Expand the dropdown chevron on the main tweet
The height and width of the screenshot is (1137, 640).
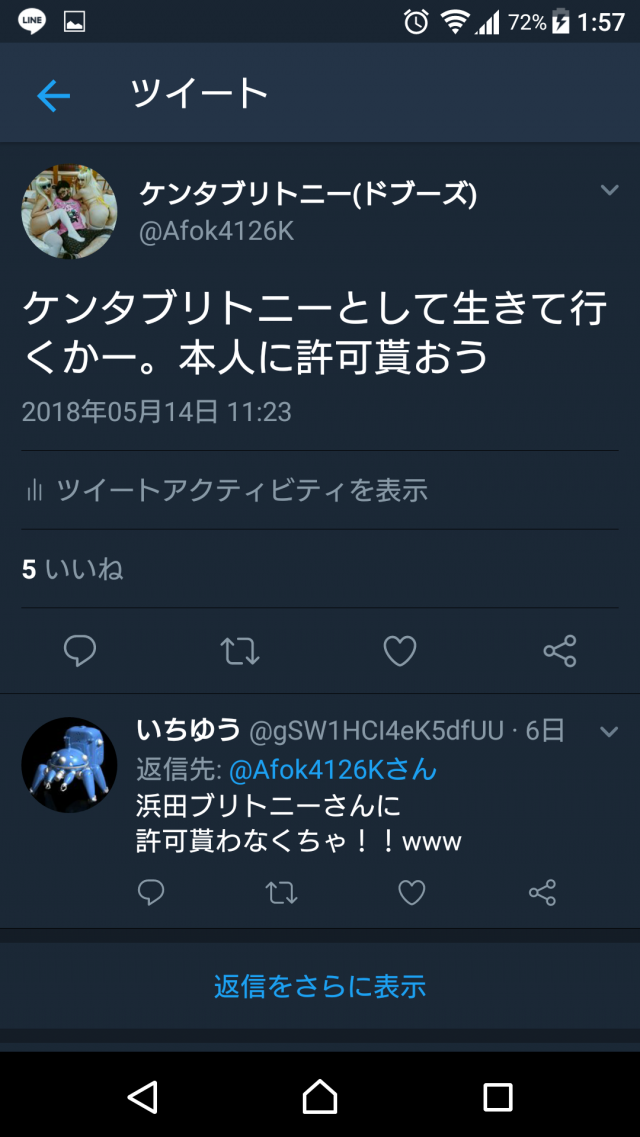click(609, 190)
